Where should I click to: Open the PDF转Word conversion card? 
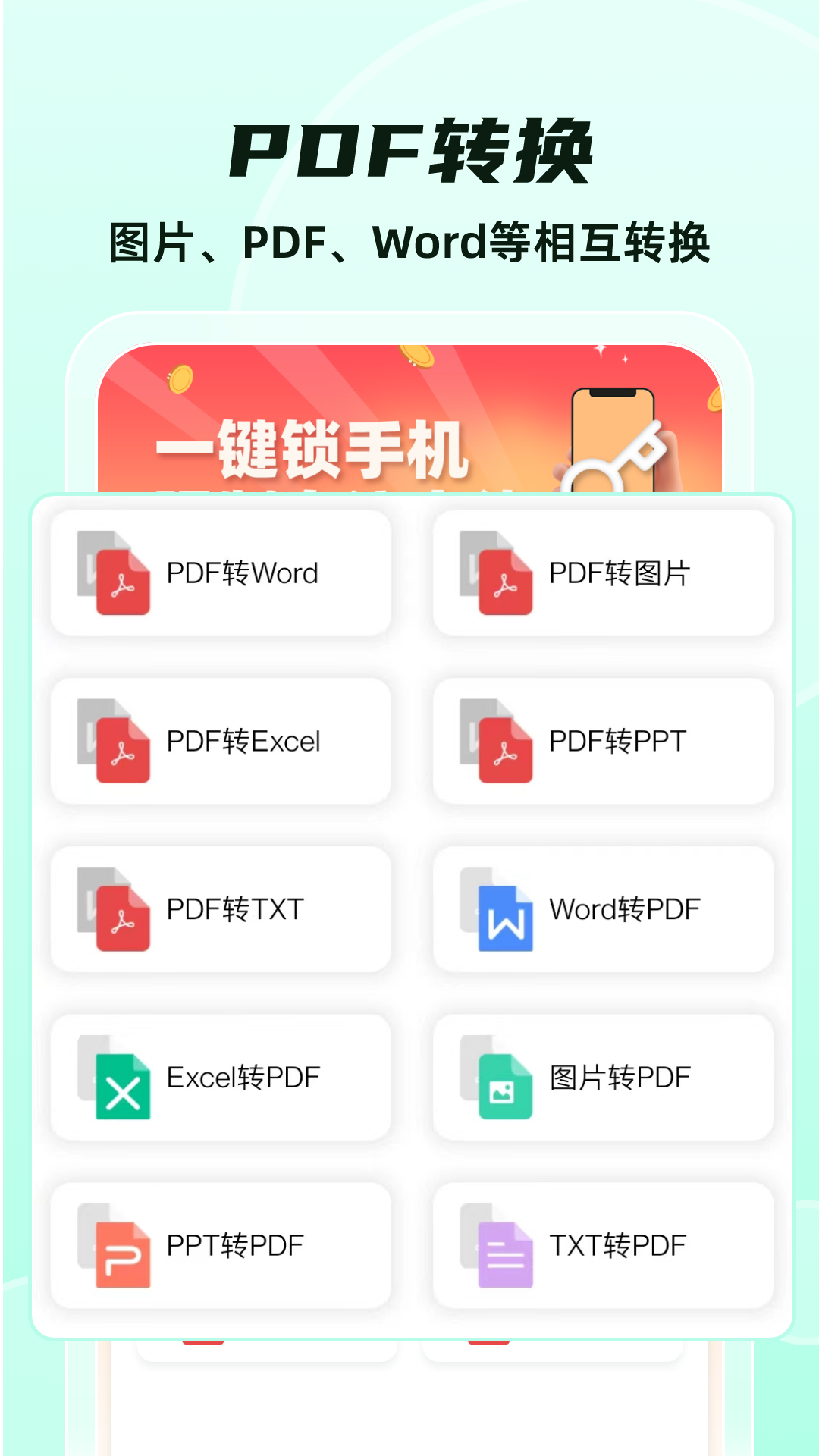[220, 573]
